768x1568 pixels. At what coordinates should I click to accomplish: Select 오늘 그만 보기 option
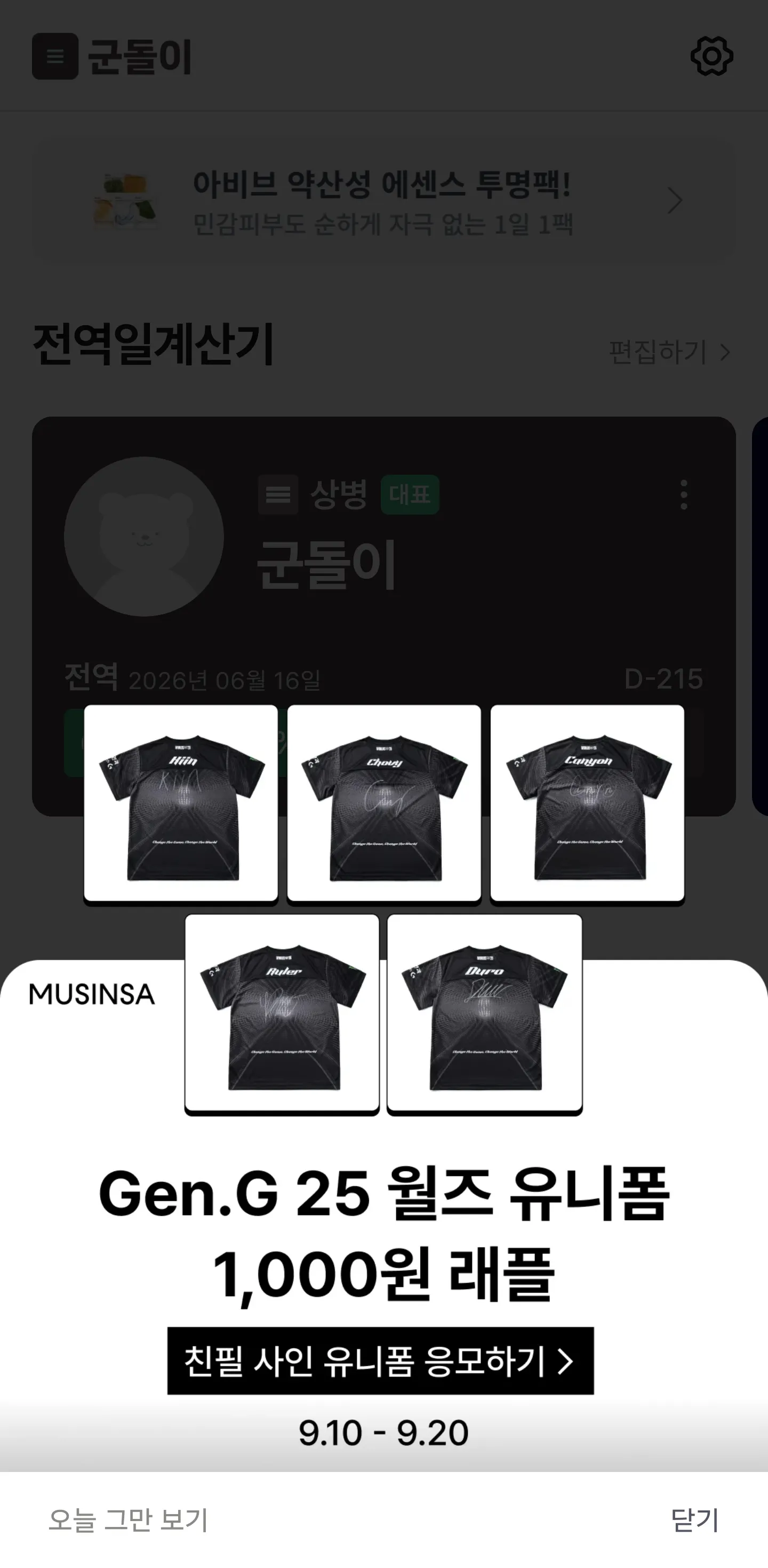[x=129, y=1520]
